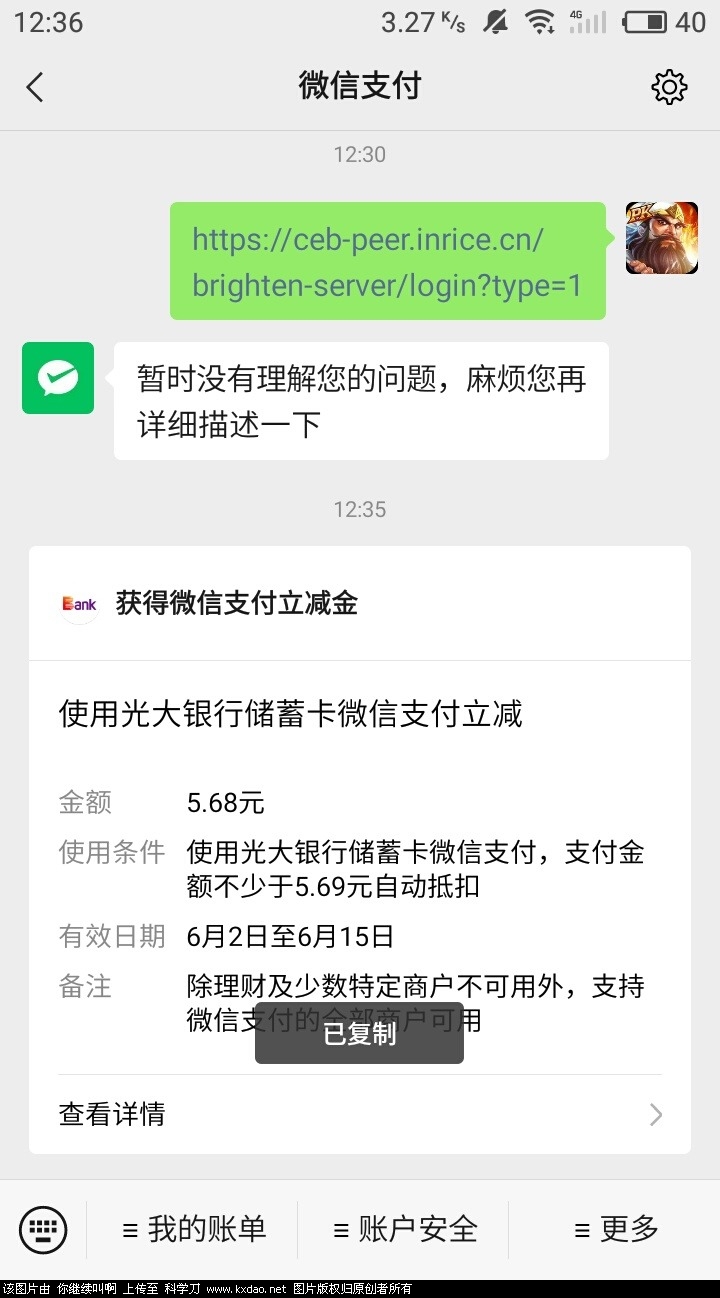Viewport: 720px width, 1298px height.
Task: Switch to the keyboard input mode
Action: (x=43, y=1229)
